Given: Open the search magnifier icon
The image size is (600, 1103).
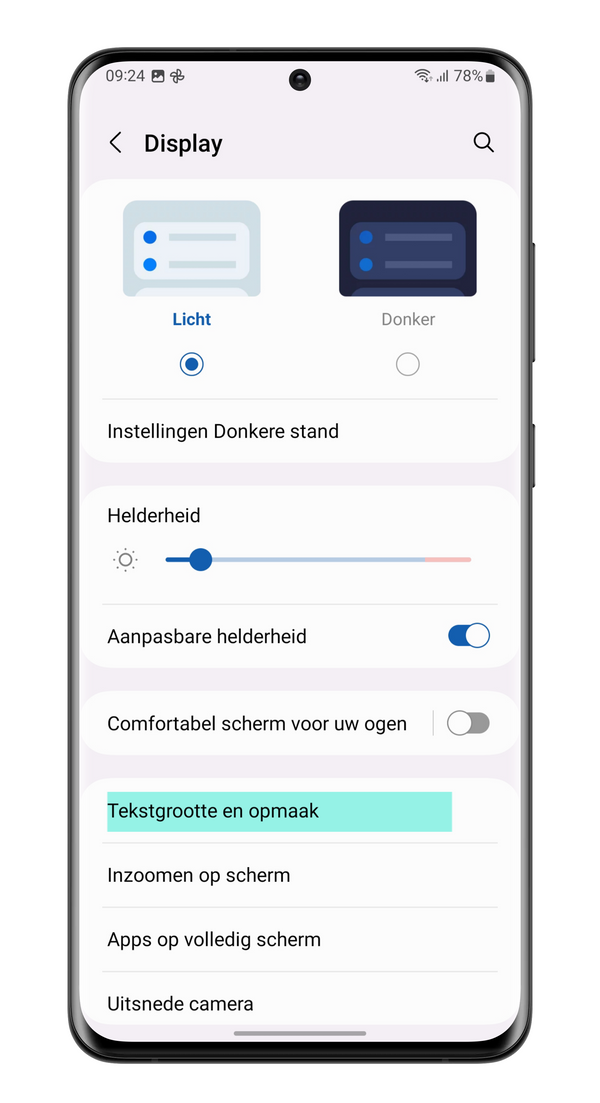Looking at the screenshot, I should pyautogui.click(x=483, y=142).
